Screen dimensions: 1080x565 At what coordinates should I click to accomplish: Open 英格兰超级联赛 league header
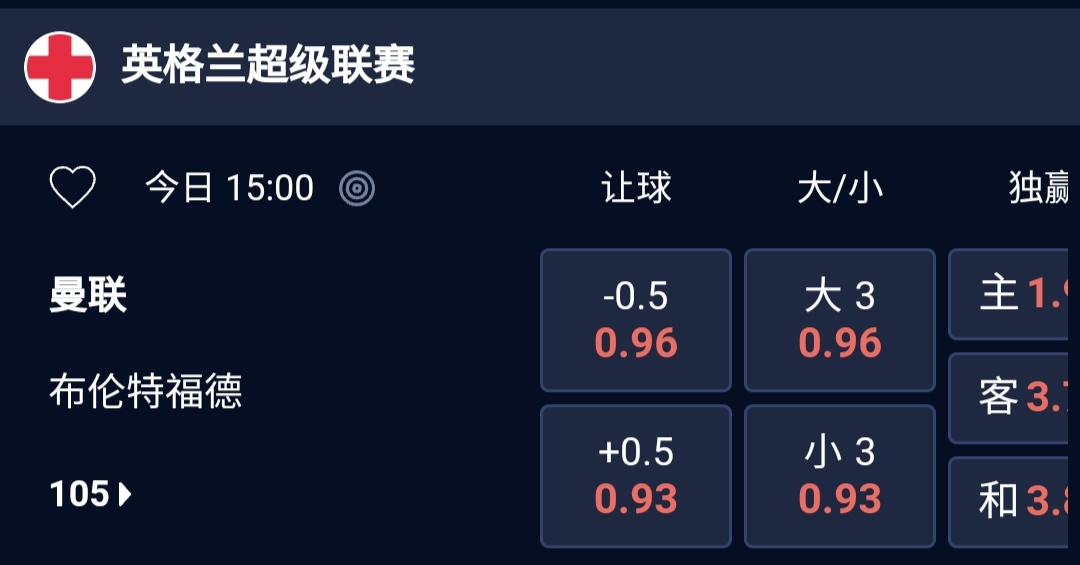coord(268,66)
